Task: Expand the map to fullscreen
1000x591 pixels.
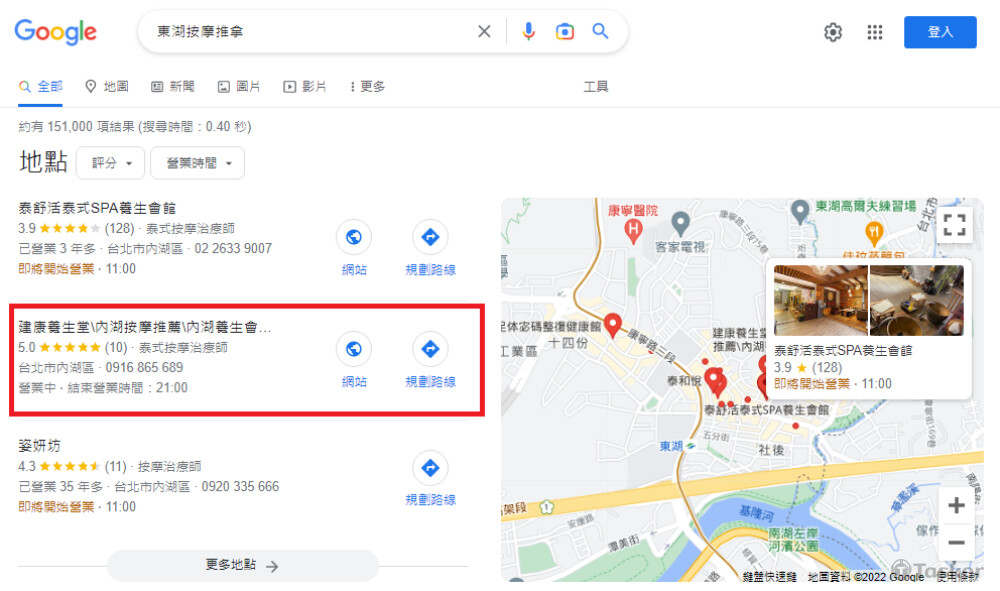Action: tap(955, 225)
